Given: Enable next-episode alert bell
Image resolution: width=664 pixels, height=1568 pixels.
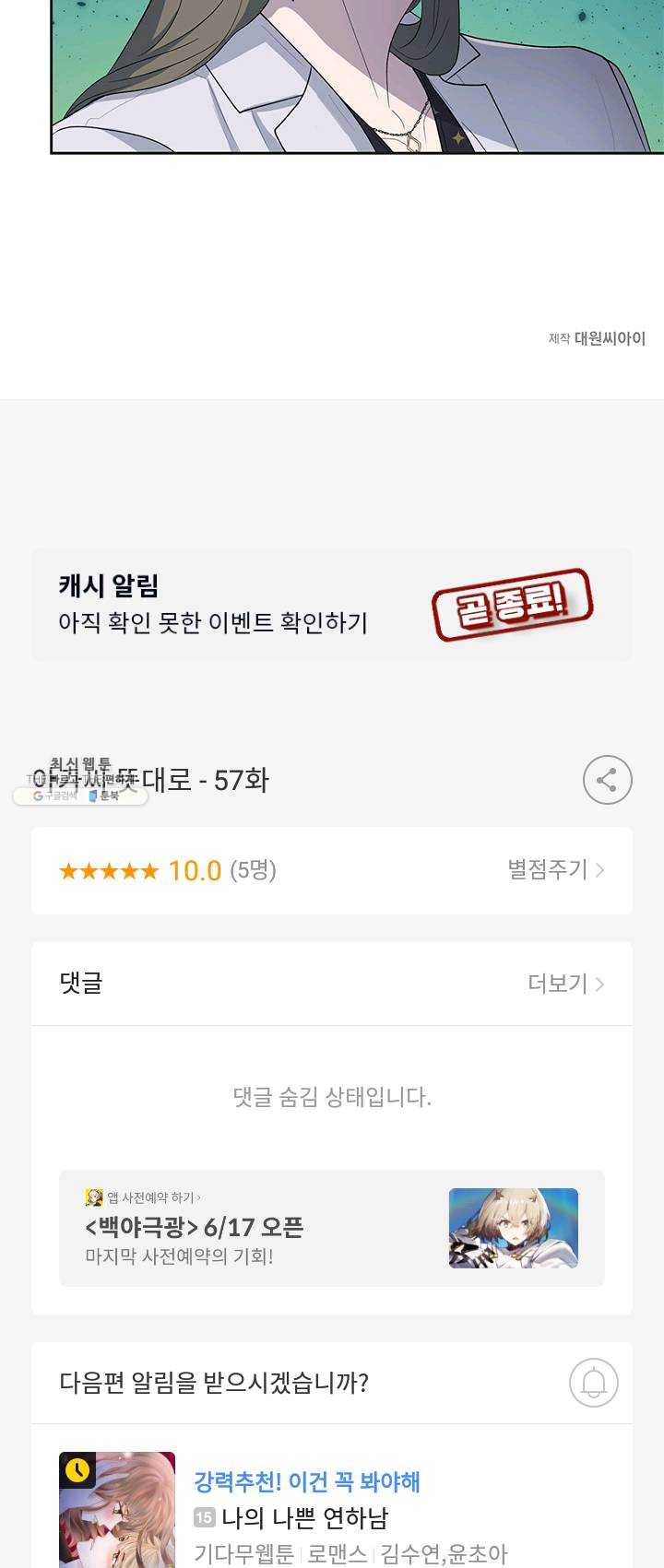Looking at the screenshot, I should click(x=593, y=1382).
